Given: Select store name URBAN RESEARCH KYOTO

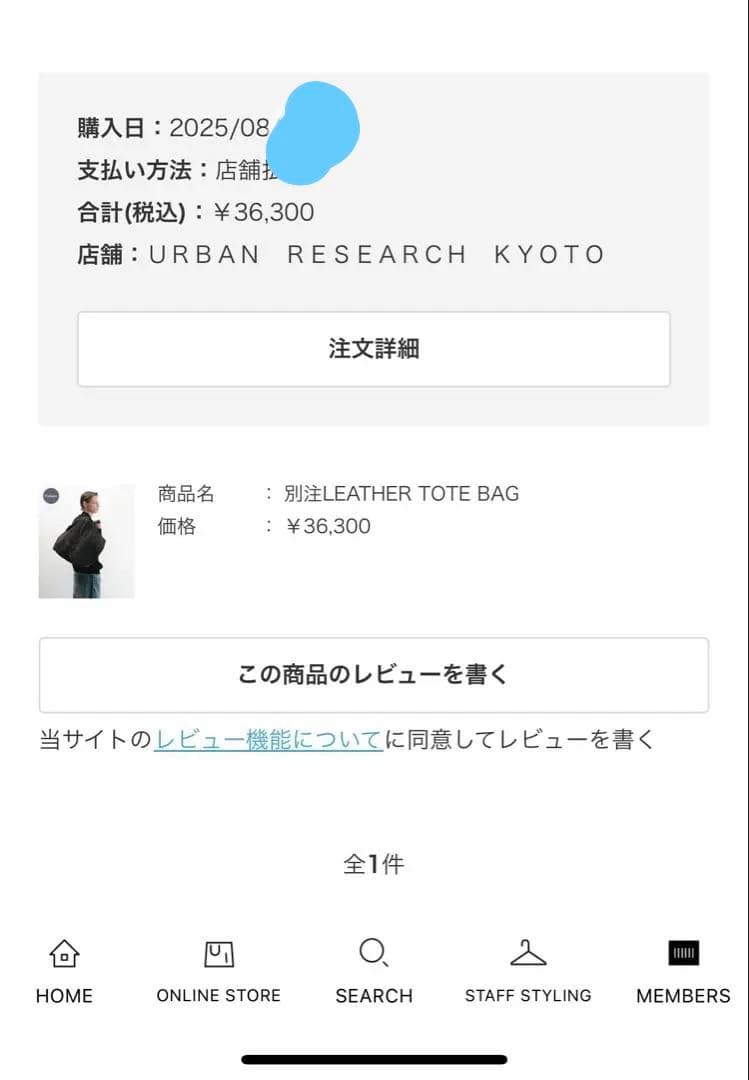Looking at the screenshot, I should (x=378, y=254).
